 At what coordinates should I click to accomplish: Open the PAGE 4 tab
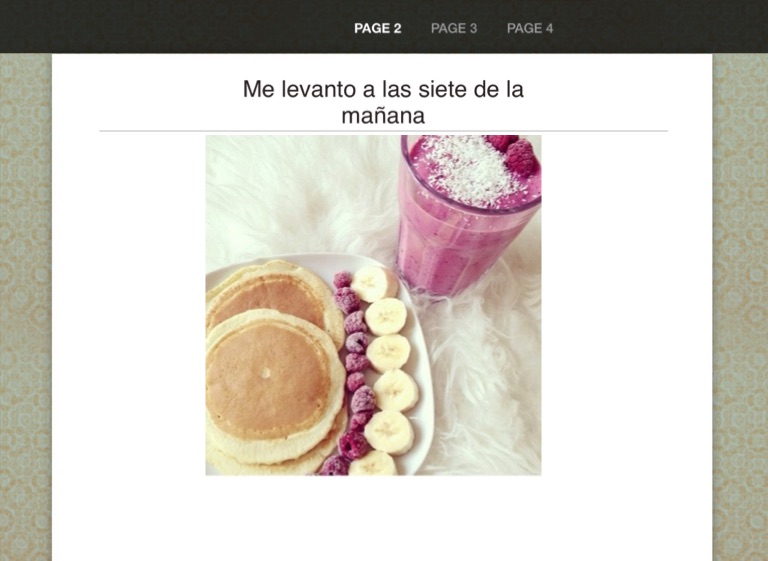tap(530, 28)
